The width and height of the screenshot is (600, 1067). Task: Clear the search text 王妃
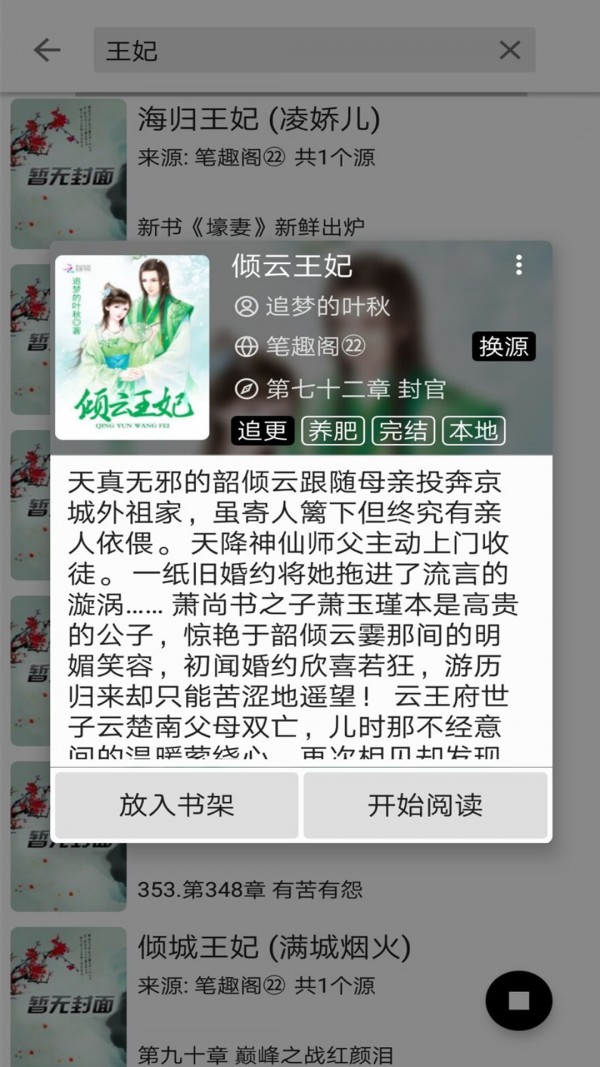pos(510,50)
